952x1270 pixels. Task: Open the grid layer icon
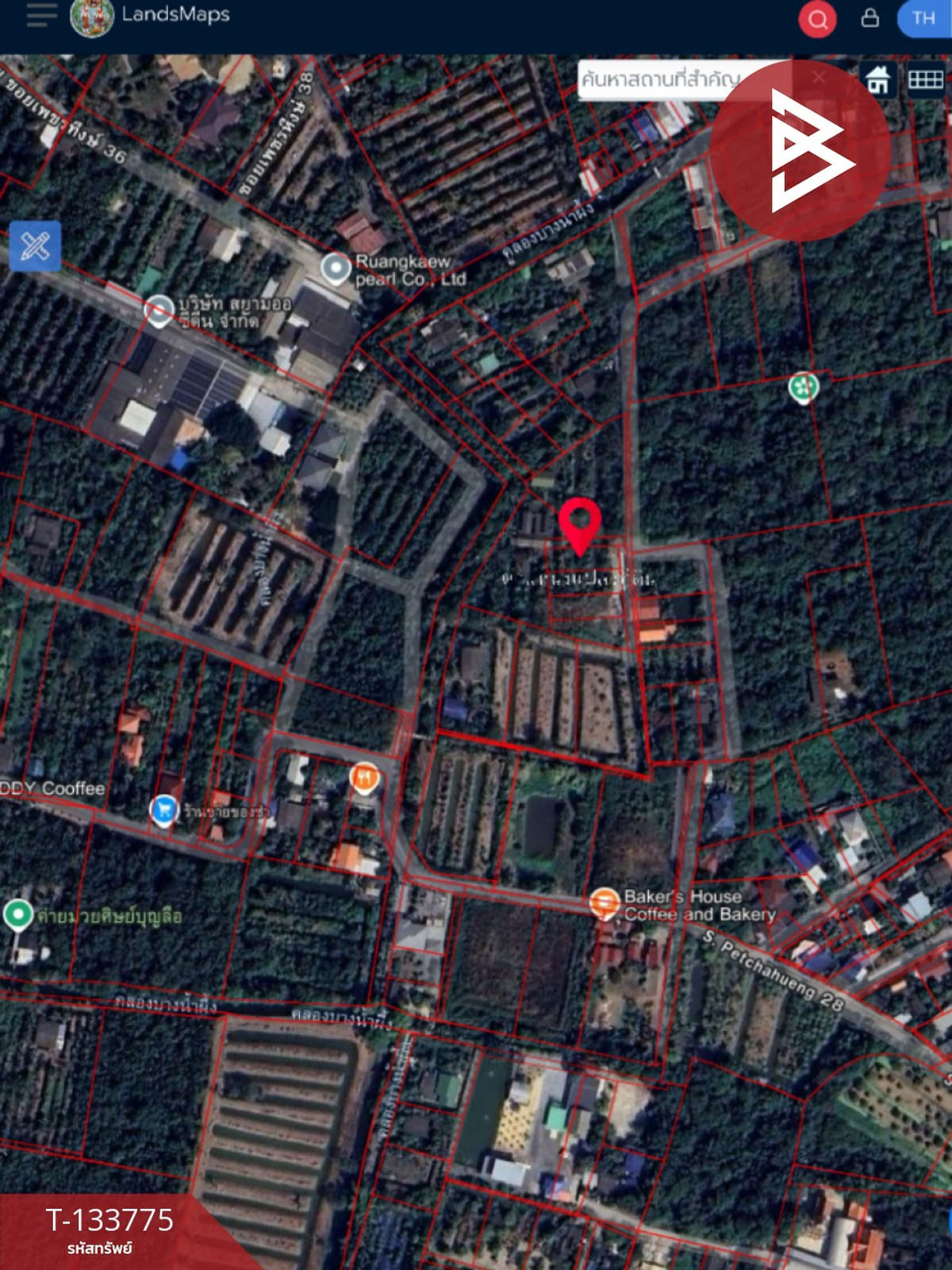[x=925, y=79]
